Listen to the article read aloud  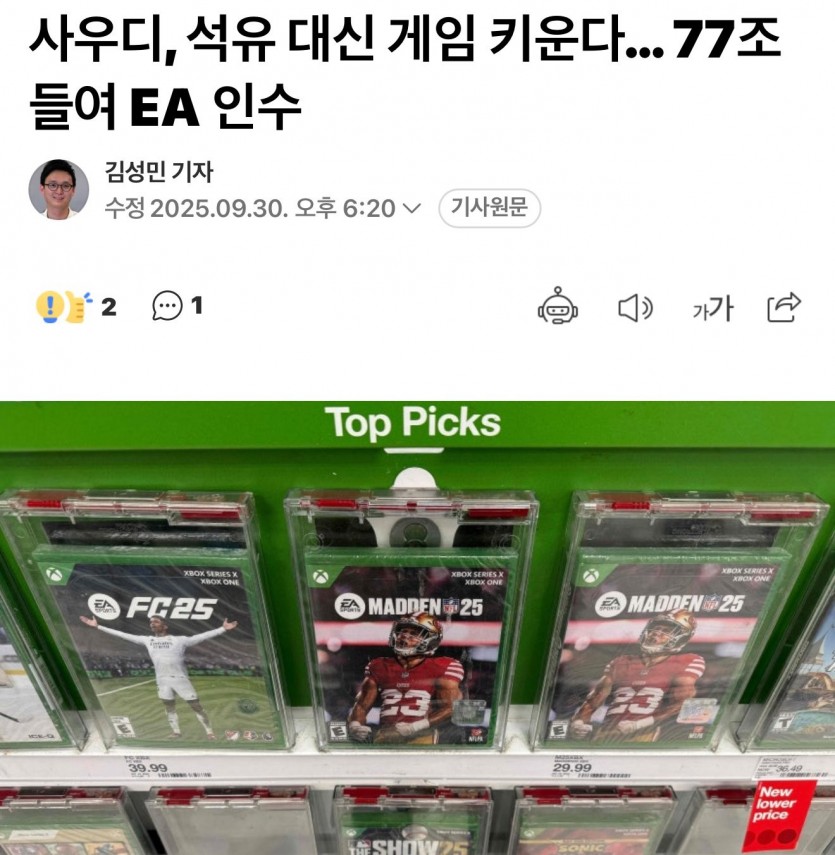[x=635, y=308]
